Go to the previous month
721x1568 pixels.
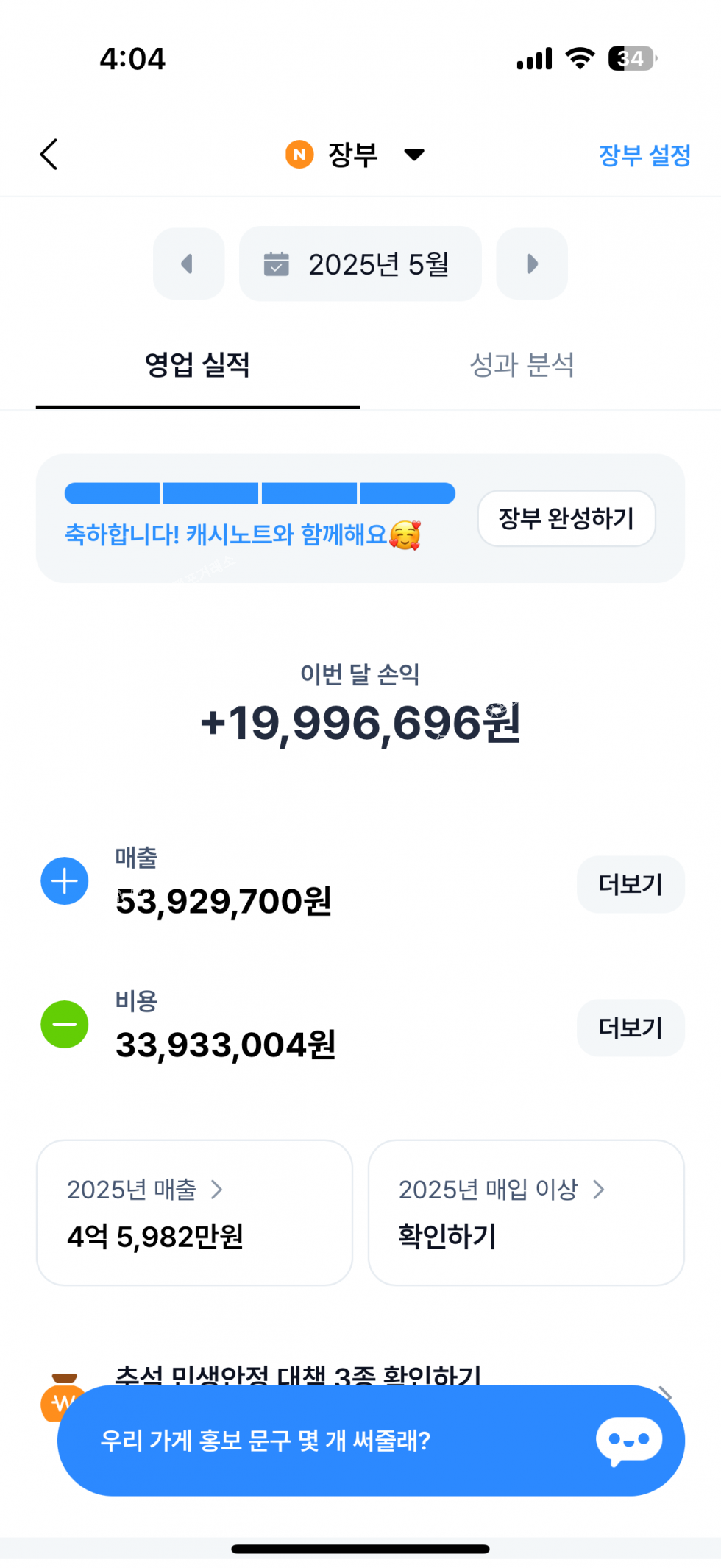[188, 264]
